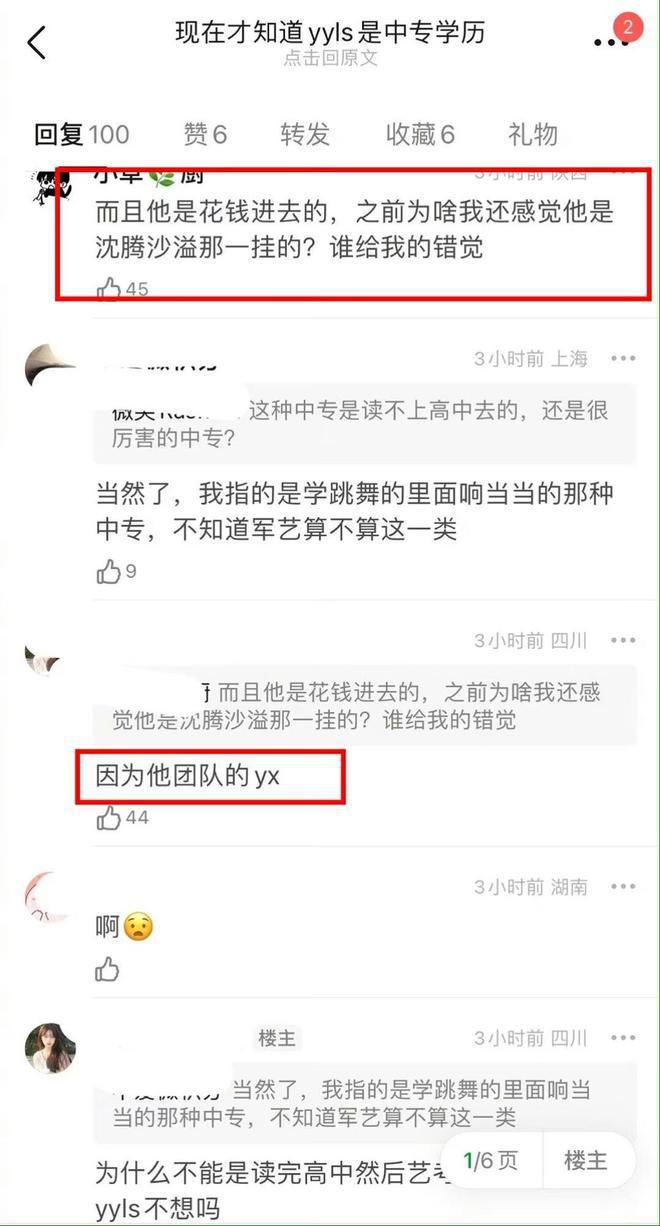This screenshot has width=660, height=1226.
Task: Tap 点击回原文 to return to original post
Action: point(330,59)
